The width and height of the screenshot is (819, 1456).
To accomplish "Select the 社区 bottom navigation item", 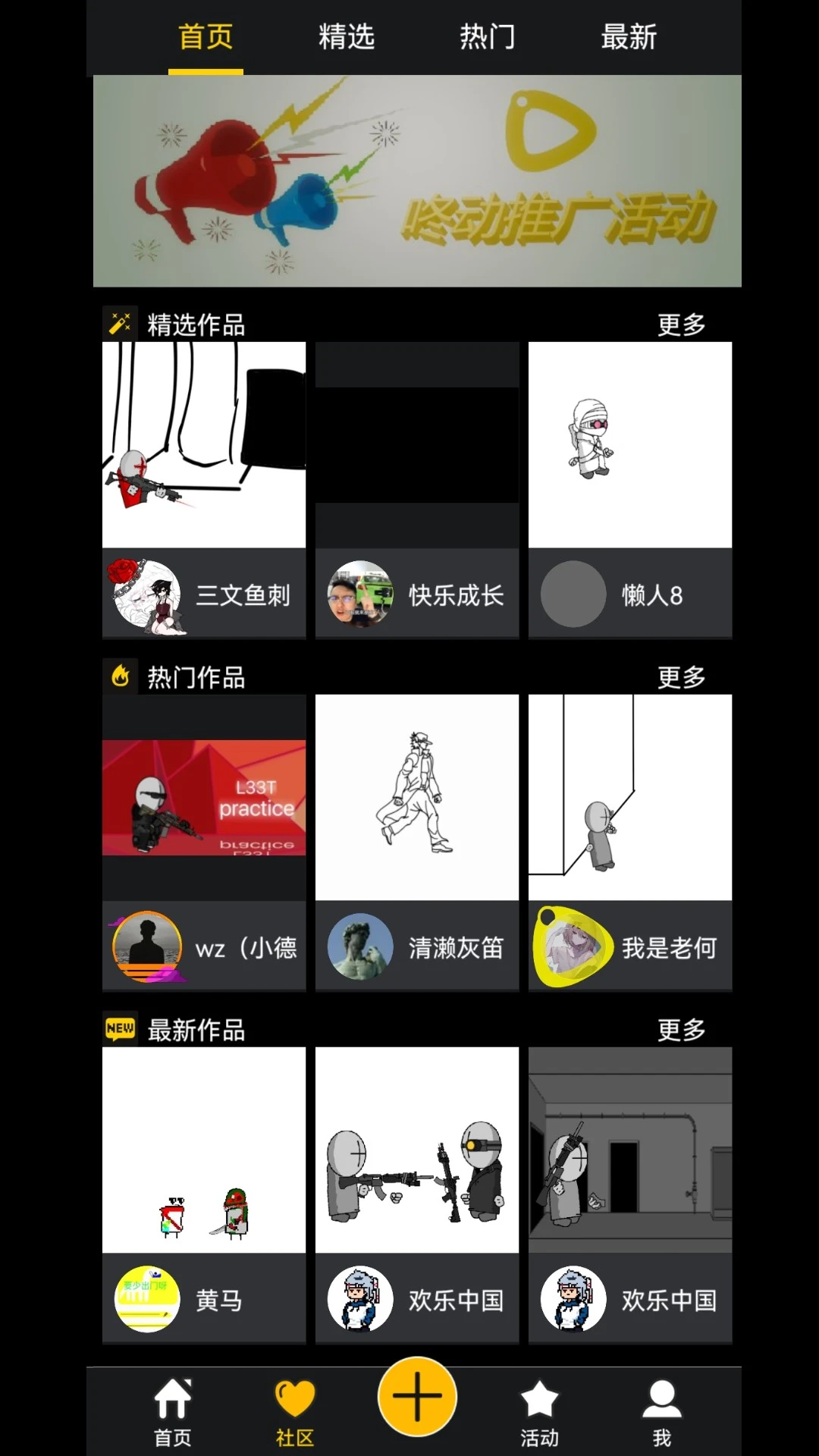I will point(295,1412).
